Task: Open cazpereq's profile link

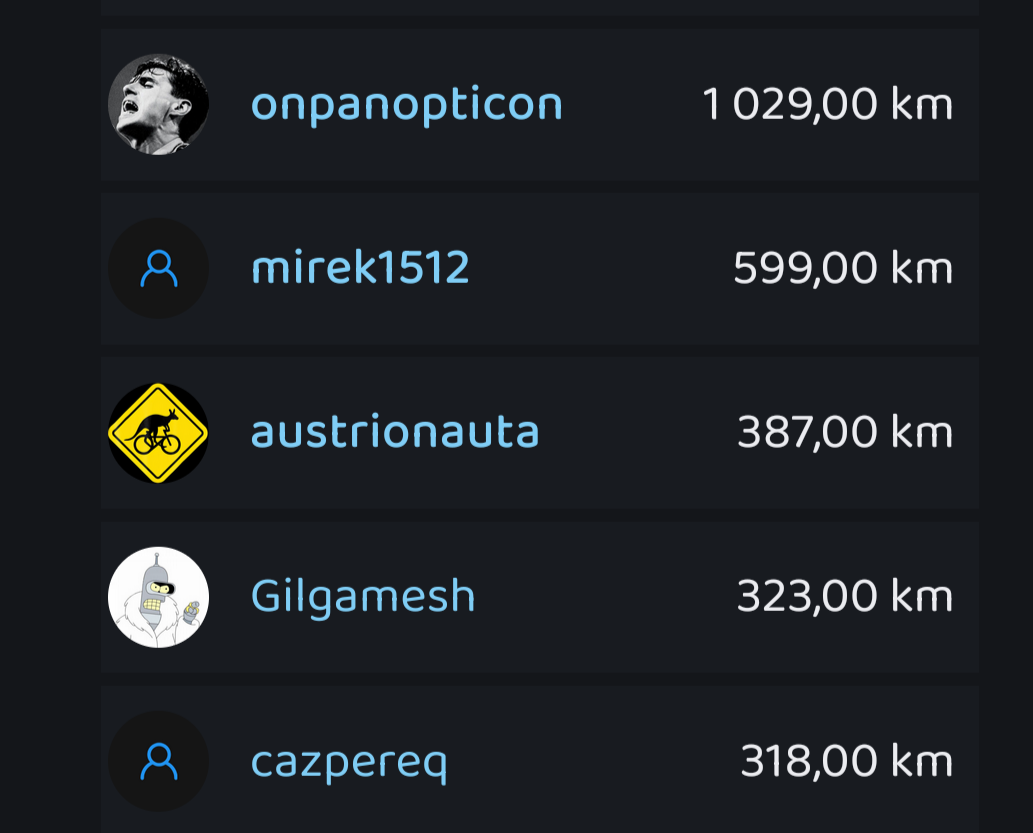Action: 349,761
